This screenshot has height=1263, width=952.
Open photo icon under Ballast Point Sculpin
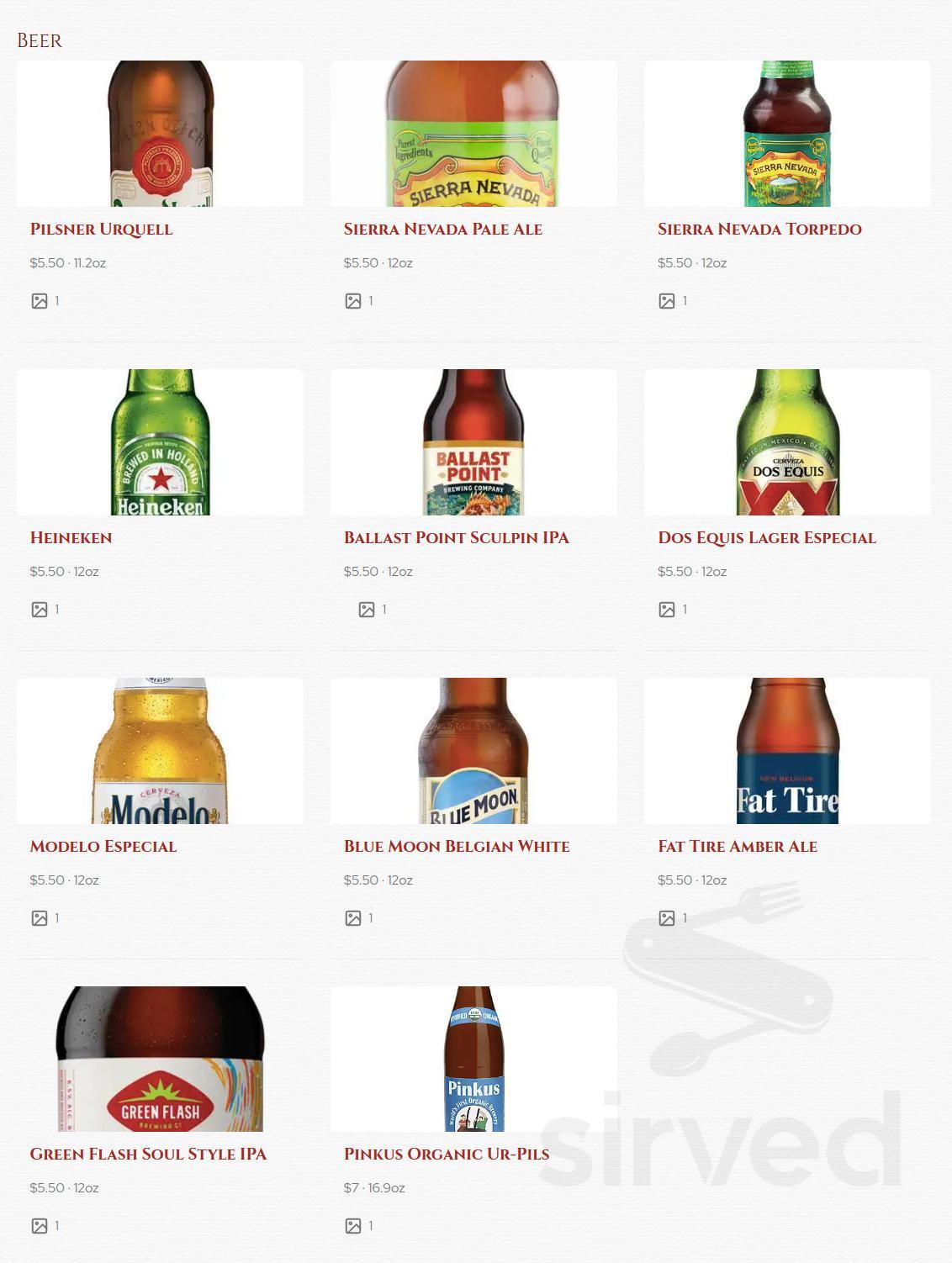[x=367, y=610]
